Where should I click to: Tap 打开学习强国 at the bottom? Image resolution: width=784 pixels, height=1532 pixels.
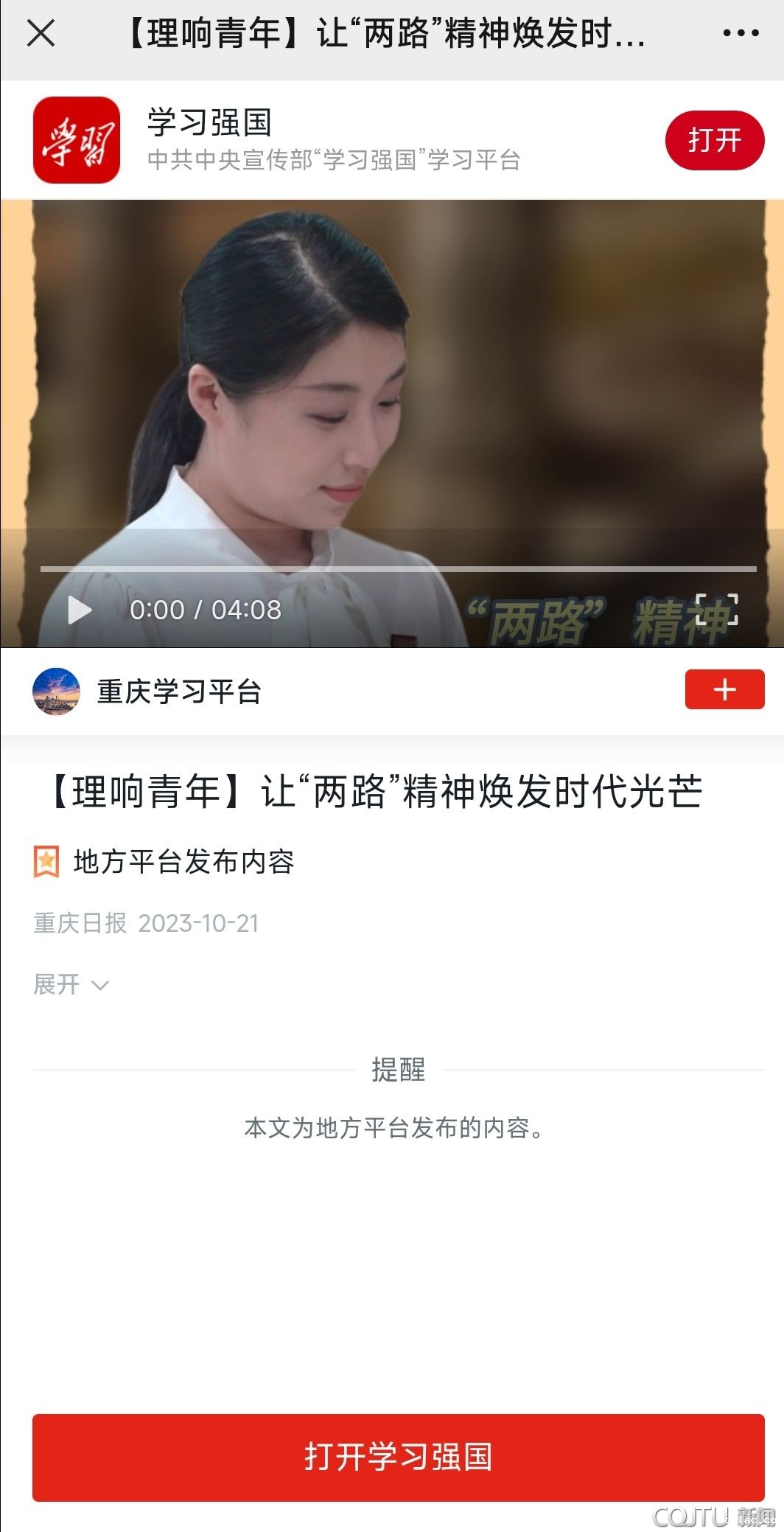(x=398, y=1457)
